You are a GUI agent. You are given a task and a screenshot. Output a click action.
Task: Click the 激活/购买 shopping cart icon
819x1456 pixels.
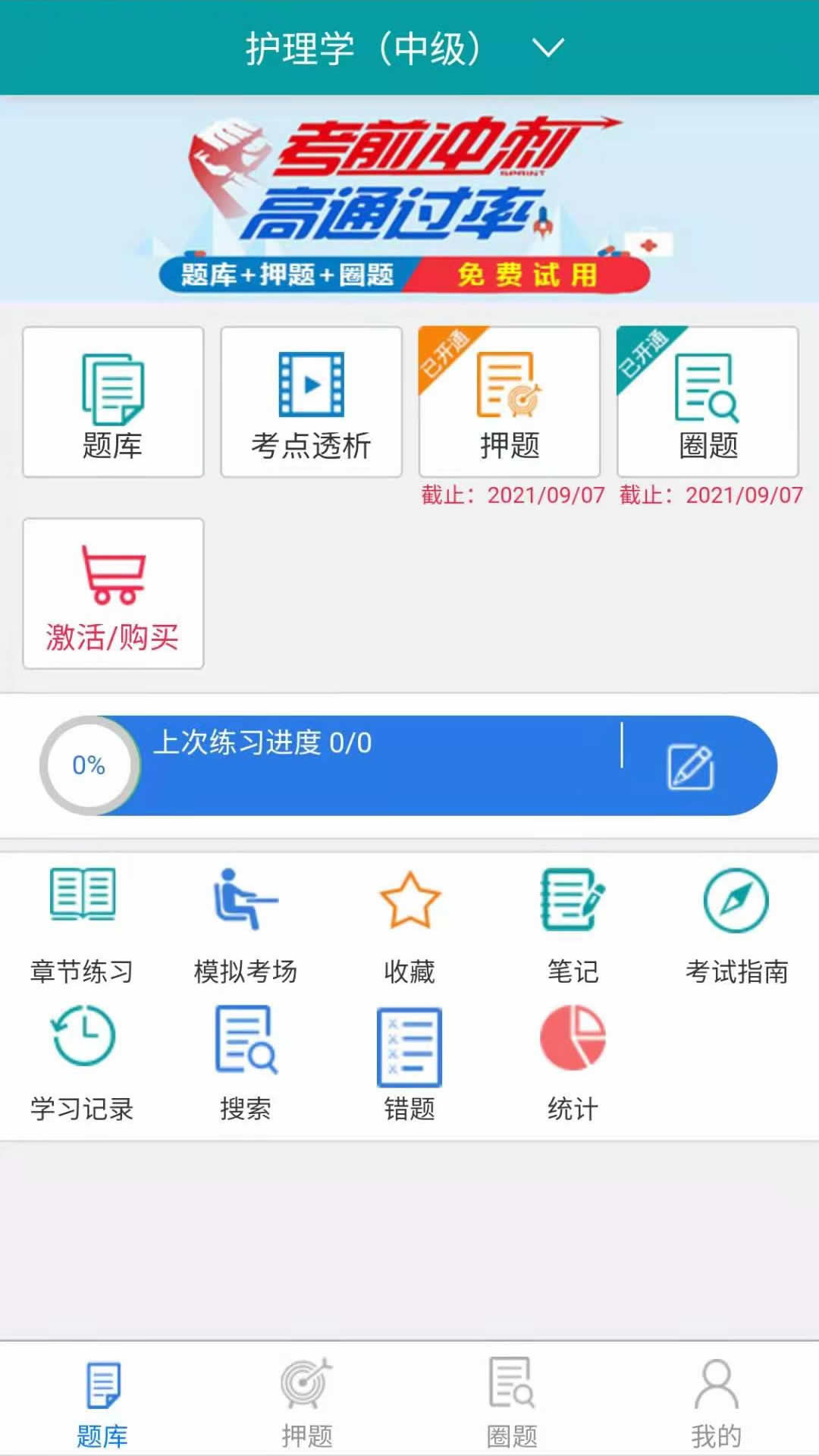(x=112, y=591)
